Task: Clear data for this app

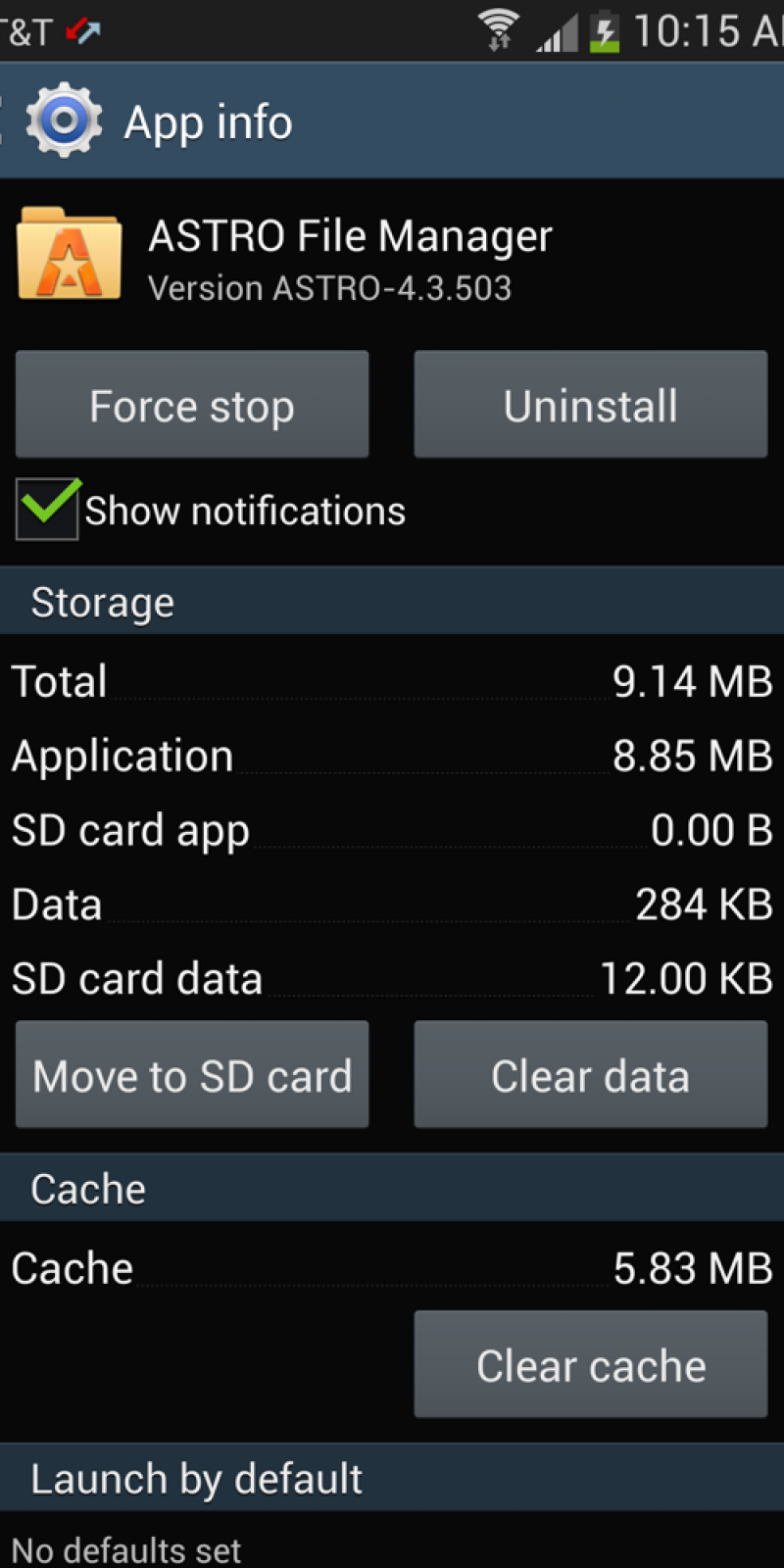Action: click(590, 1075)
